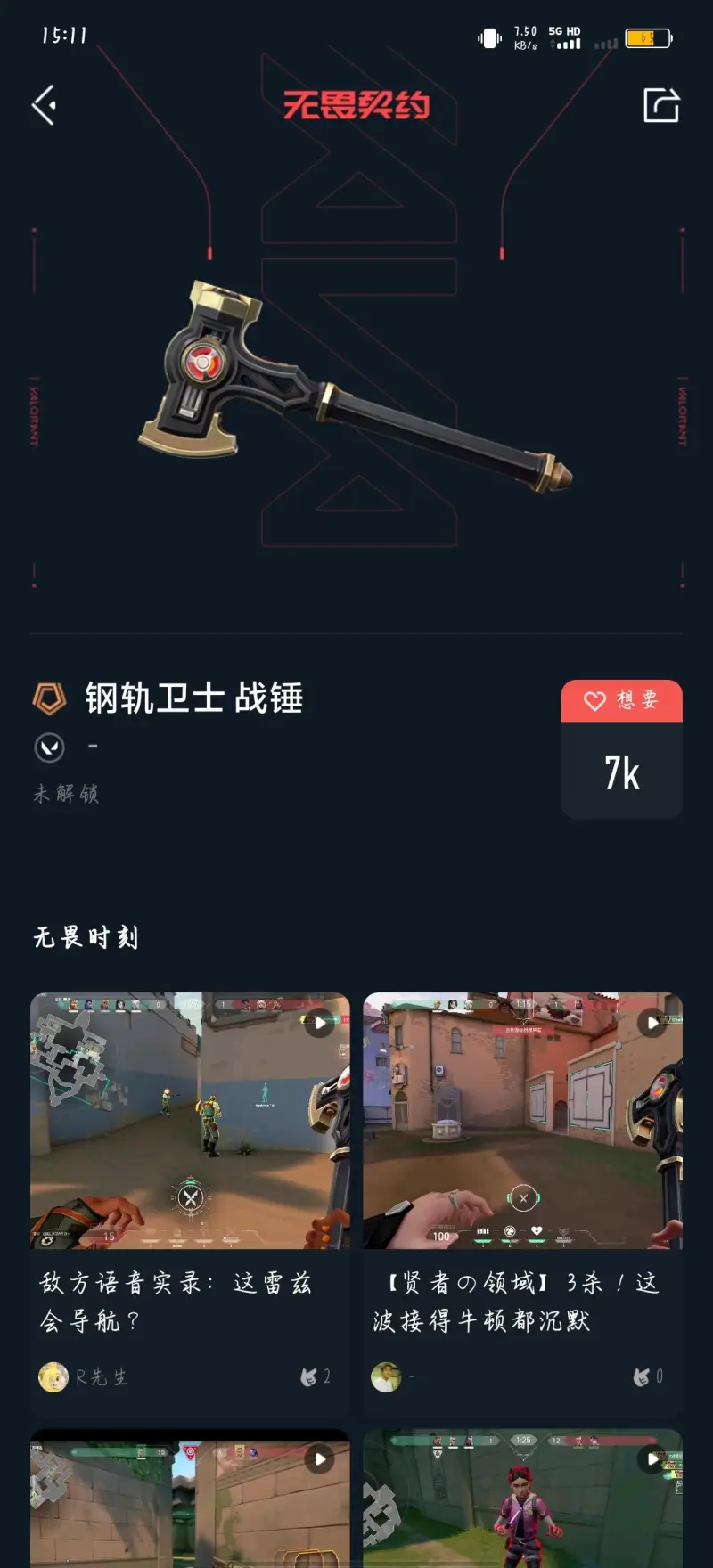Open R先生's profile avatar

53,1377
